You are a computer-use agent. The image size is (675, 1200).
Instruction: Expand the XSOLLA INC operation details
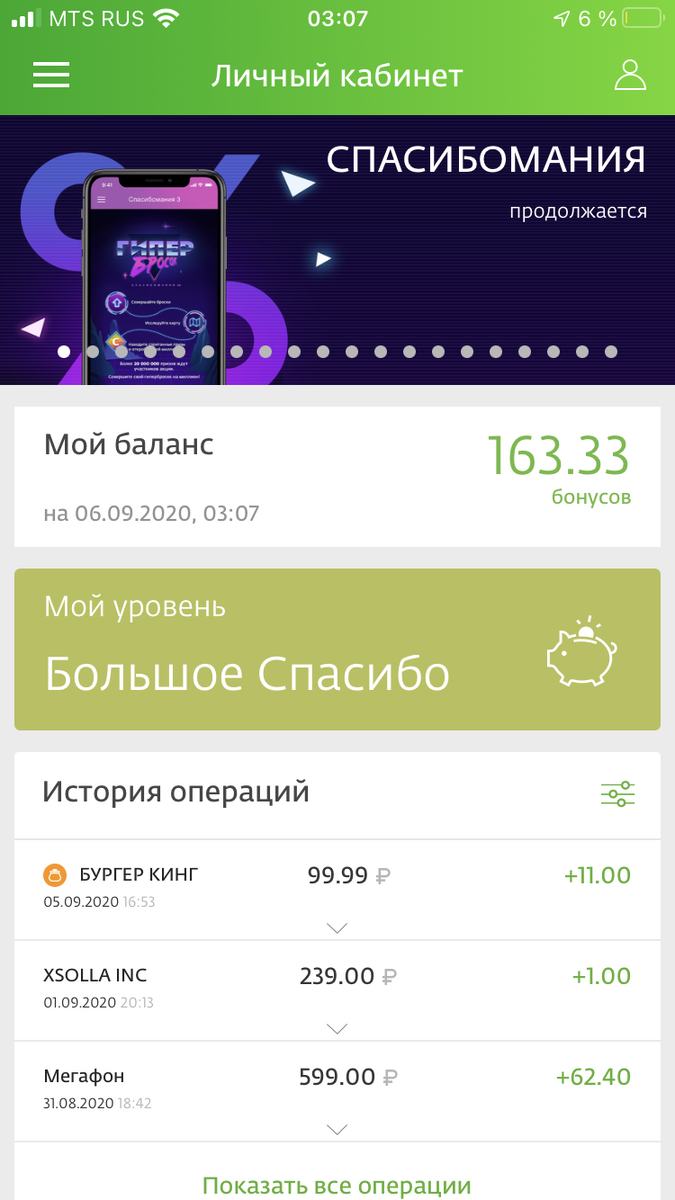[x=337, y=1029]
